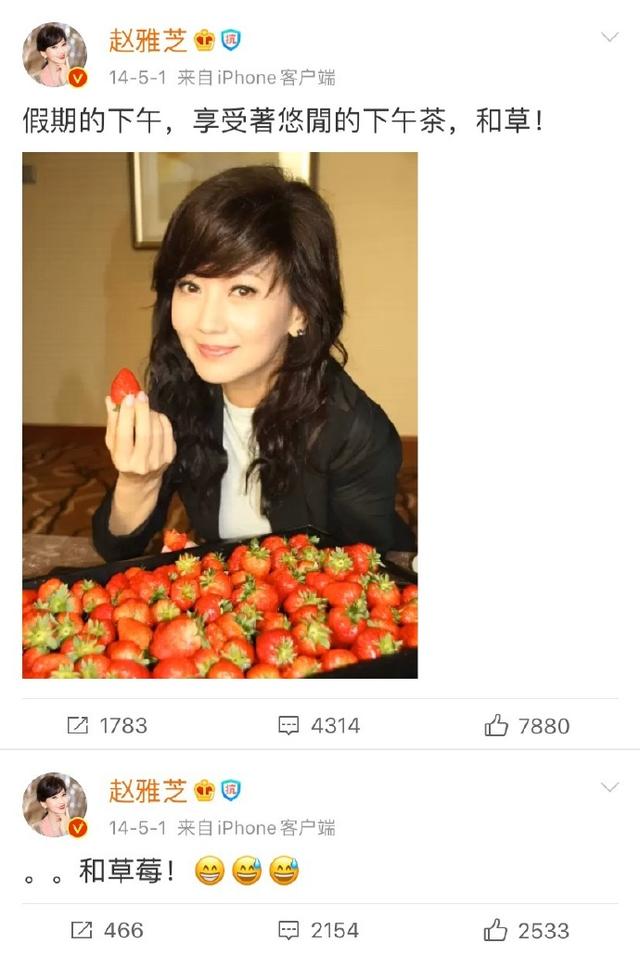Repost the post with 466 shares
Viewport: 640px width, 956px height.
click(108, 930)
